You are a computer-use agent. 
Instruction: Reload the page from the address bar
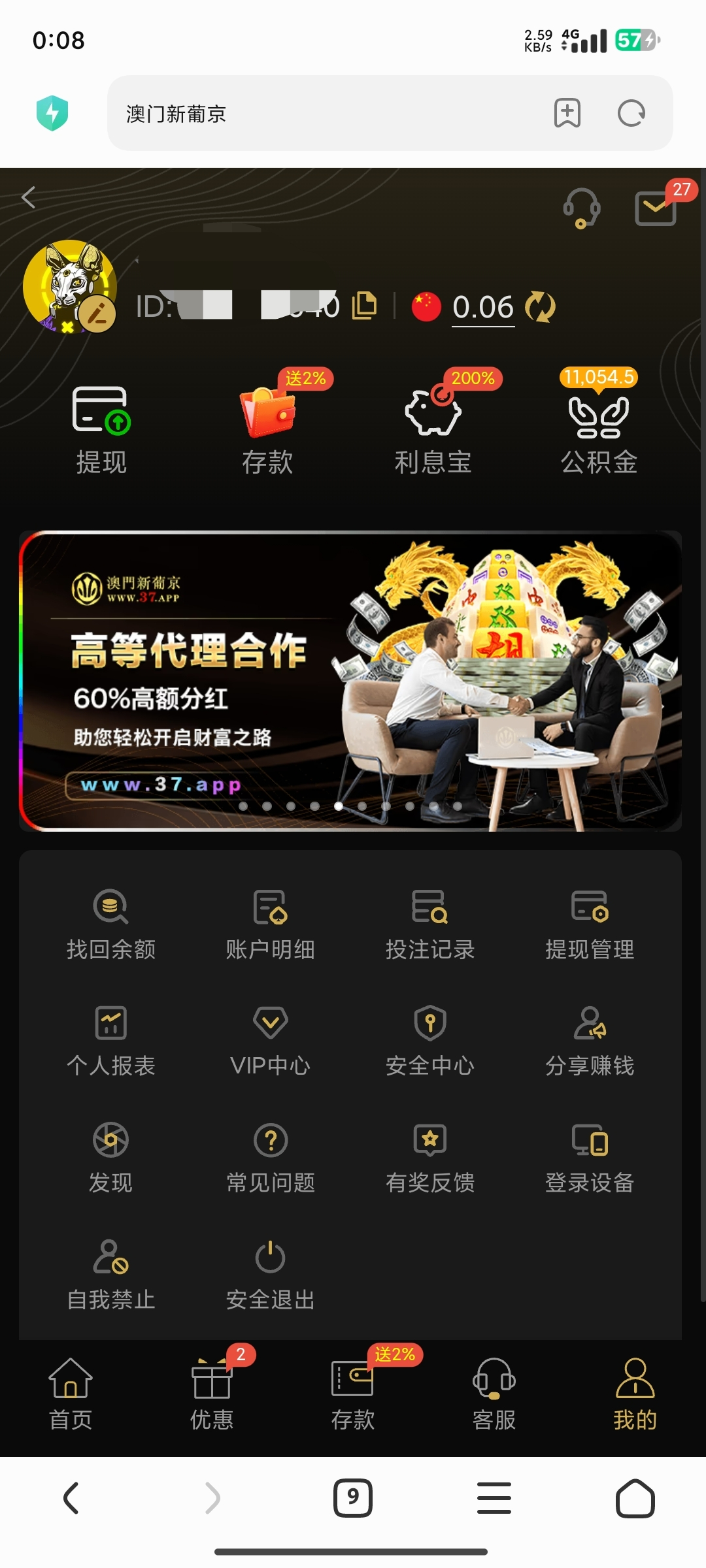(631, 114)
